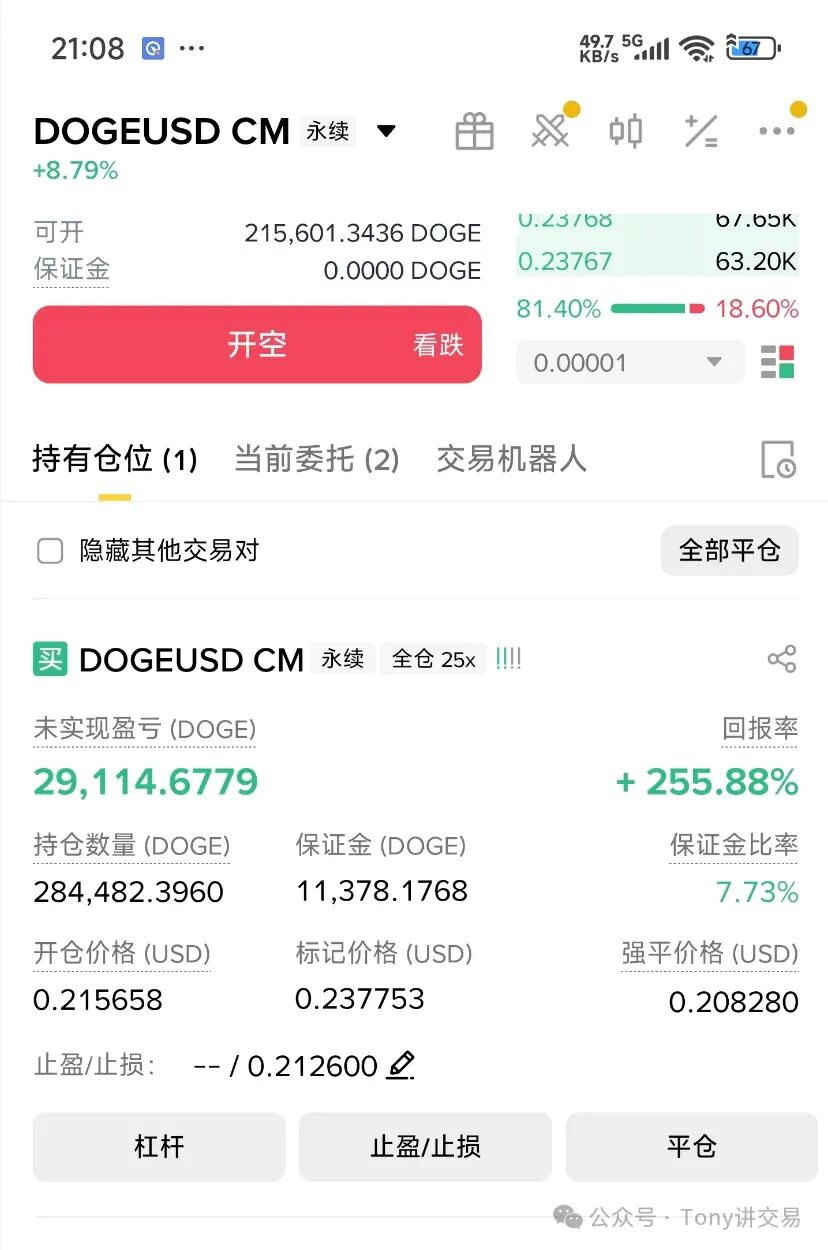
Task: Open the more options ellipsis icon
Action: click(777, 130)
